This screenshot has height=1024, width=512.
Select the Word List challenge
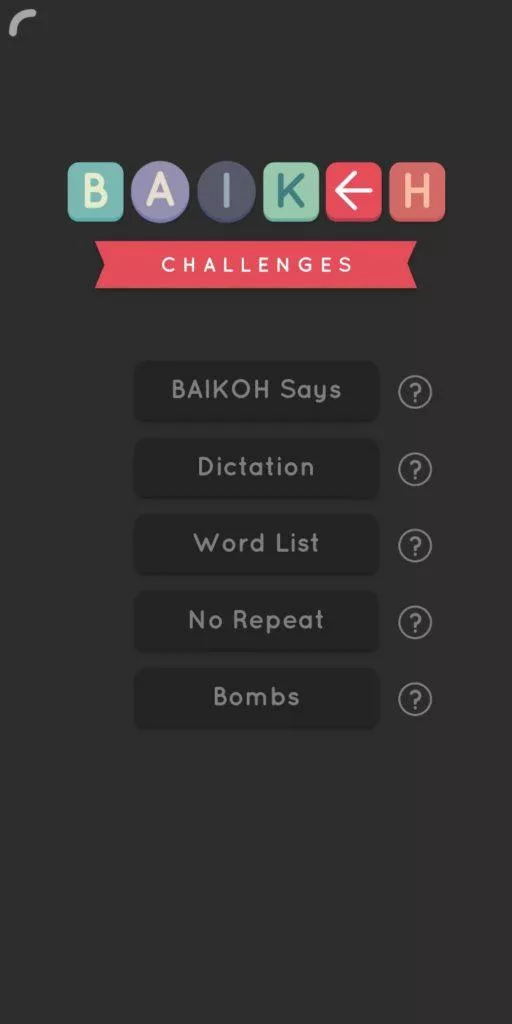pos(256,544)
